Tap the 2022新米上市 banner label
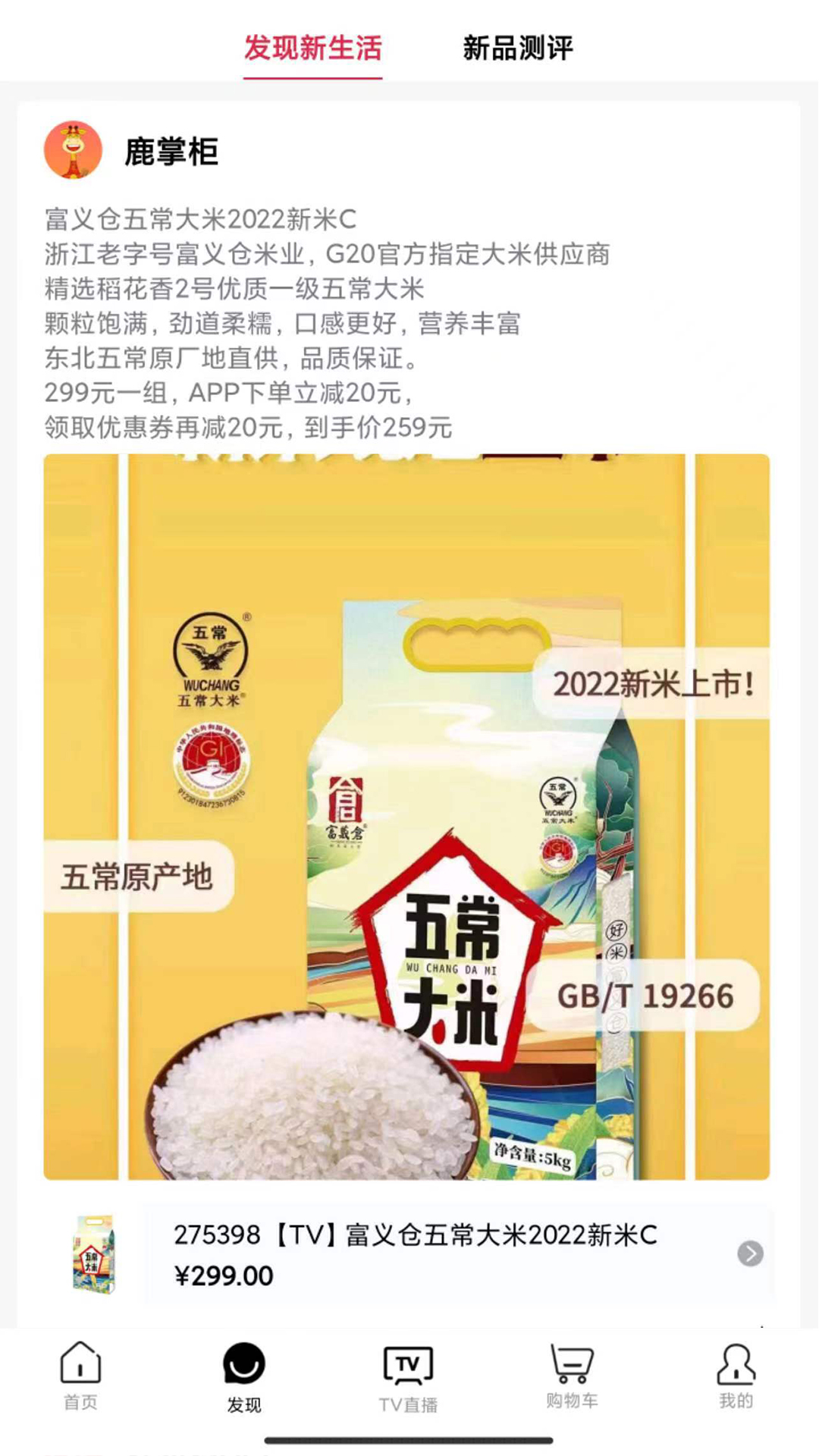819x1456 pixels. (651, 684)
